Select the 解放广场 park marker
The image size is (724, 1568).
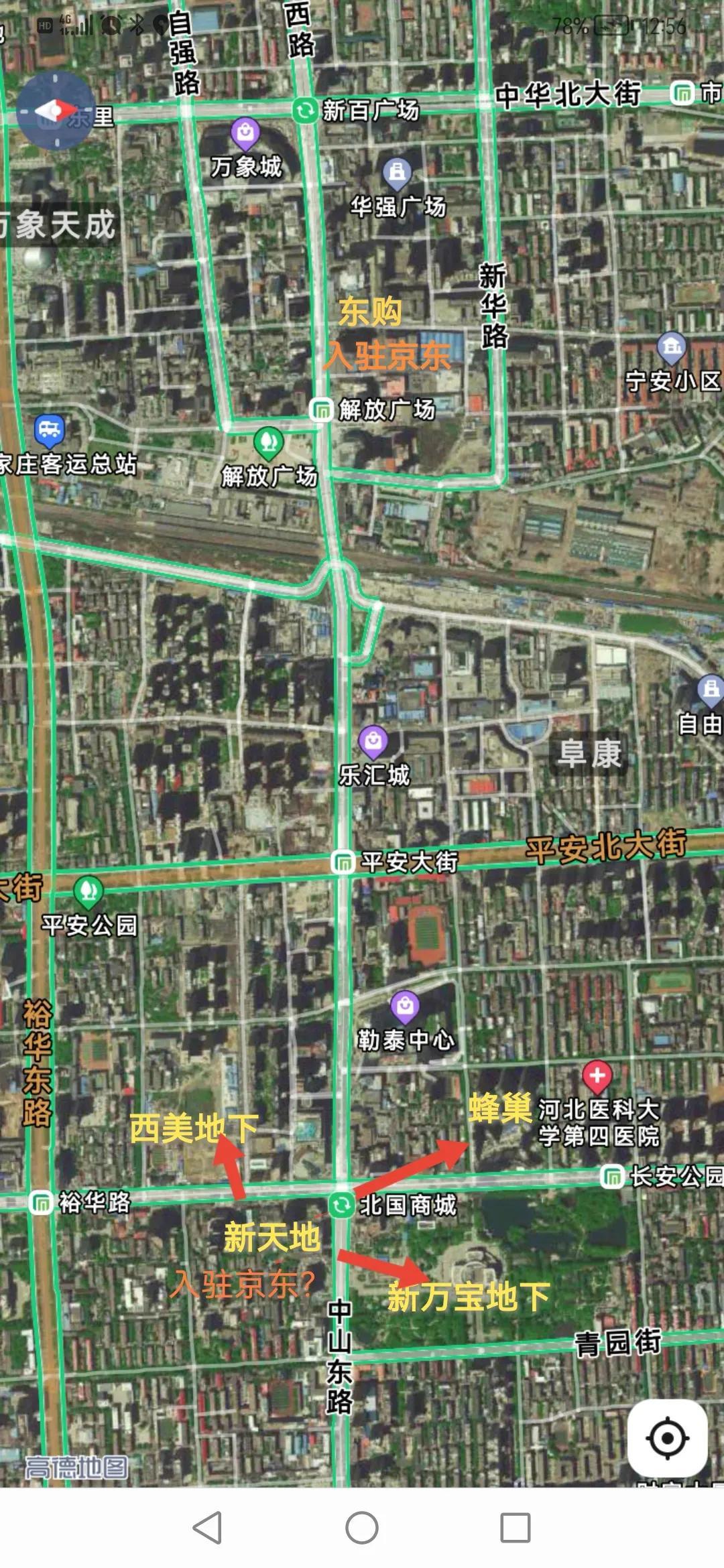pyautogui.click(x=269, y=442)
